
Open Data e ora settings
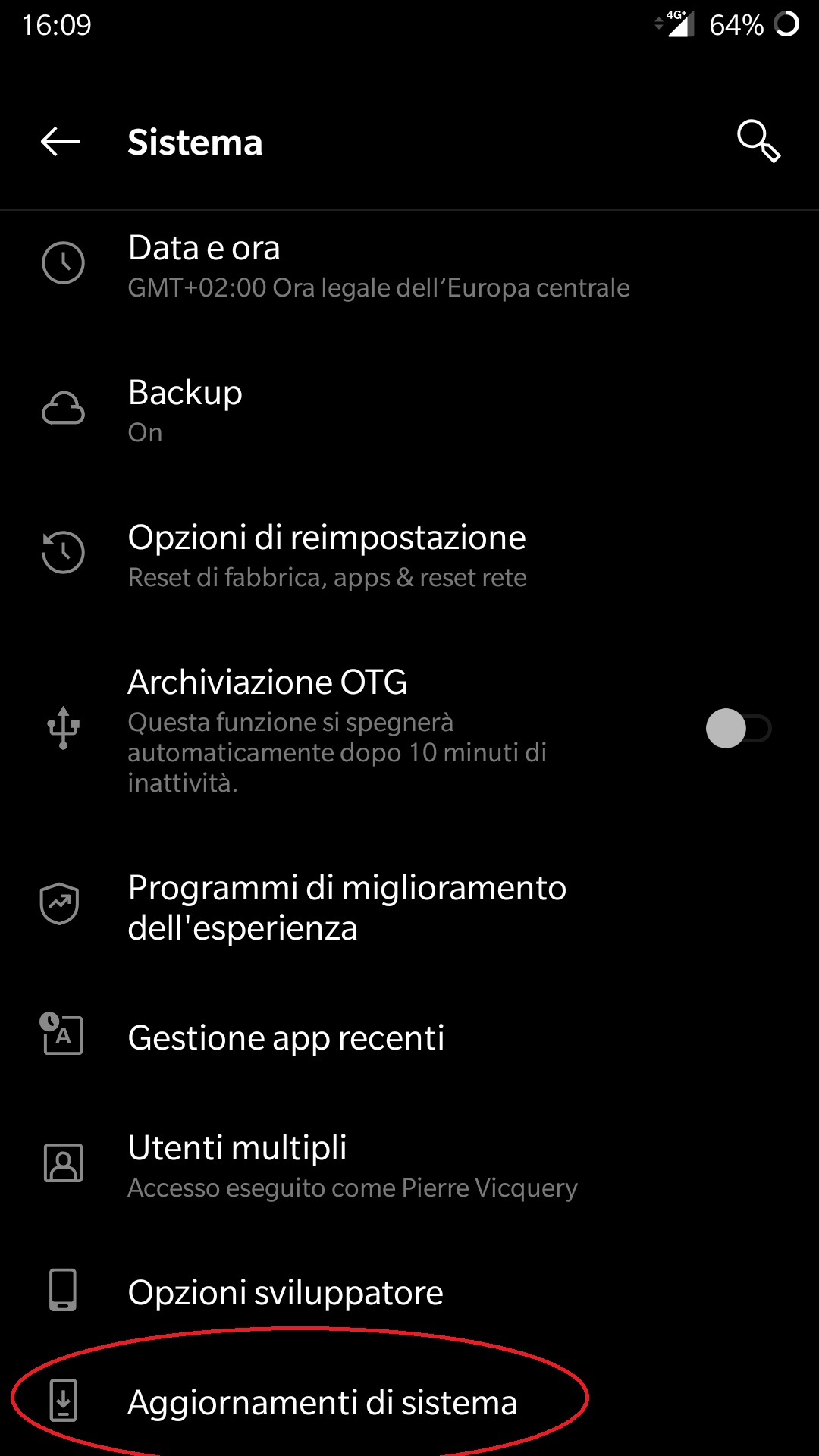click(x=409, y=266)
